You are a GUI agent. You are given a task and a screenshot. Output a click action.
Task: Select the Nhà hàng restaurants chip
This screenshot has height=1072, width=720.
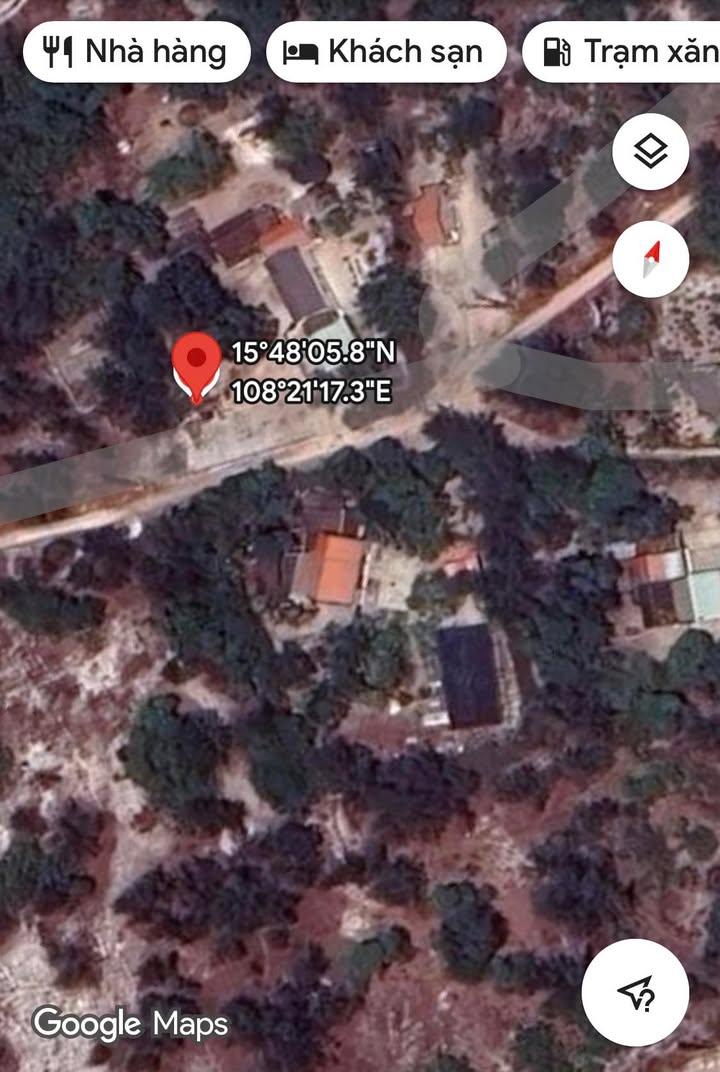click(x=136, y=52)
